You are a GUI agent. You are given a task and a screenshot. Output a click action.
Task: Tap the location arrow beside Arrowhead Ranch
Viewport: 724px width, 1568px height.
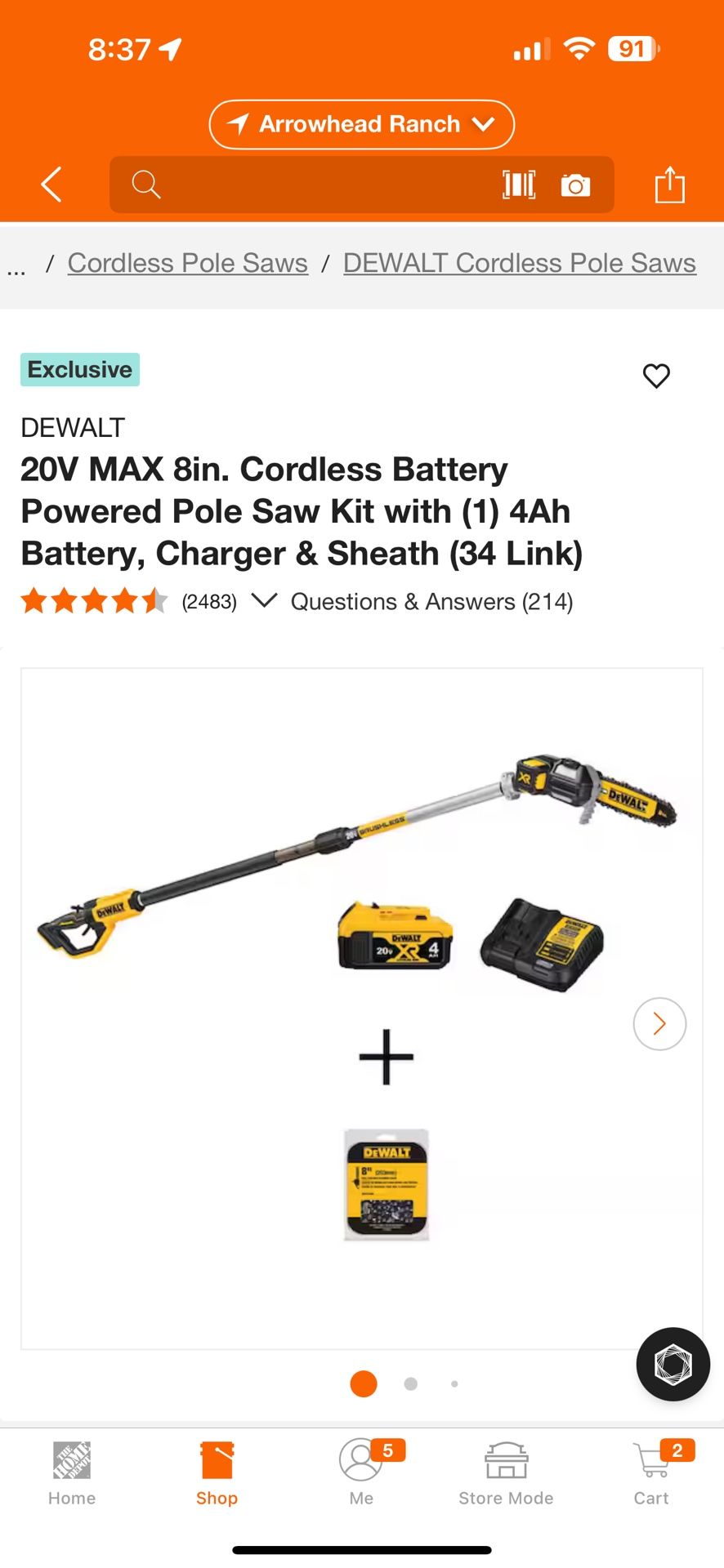pyautogui.click(x=237, y=124)
